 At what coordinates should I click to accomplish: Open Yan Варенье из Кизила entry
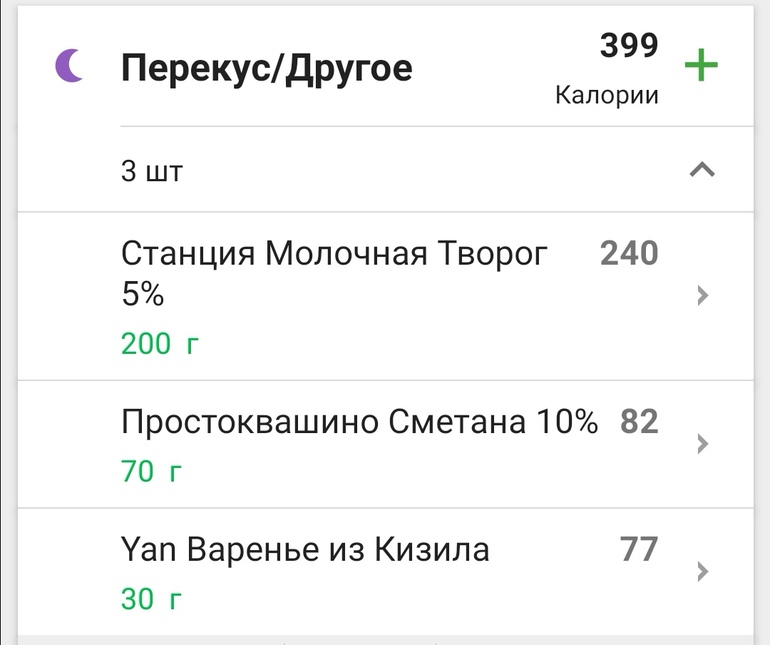[x=400, y=572]
